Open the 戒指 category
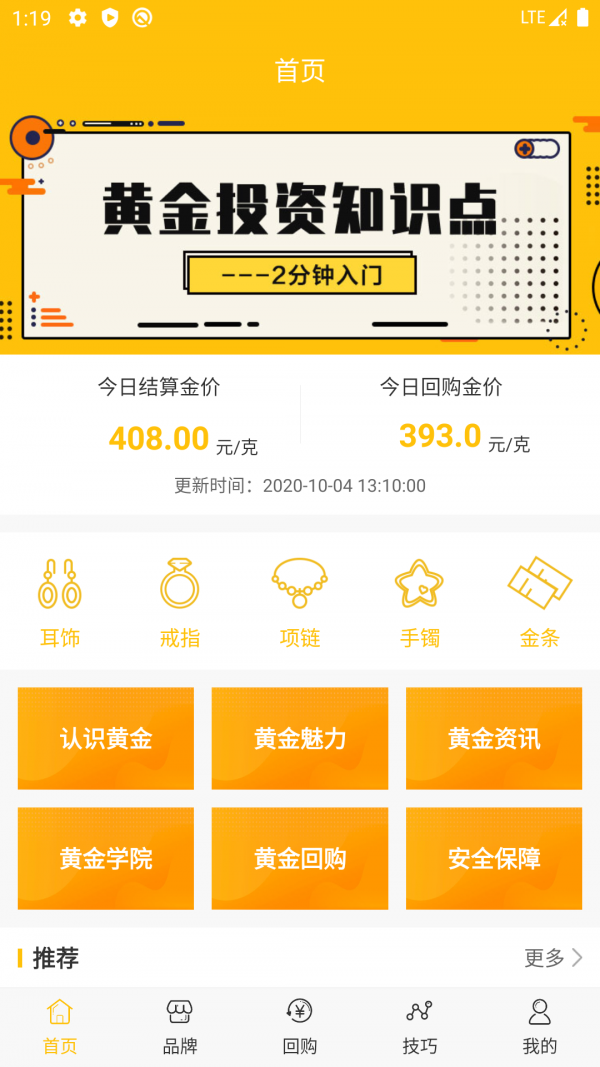Screen dimensions: 600x1067 (x=180, y=602)
